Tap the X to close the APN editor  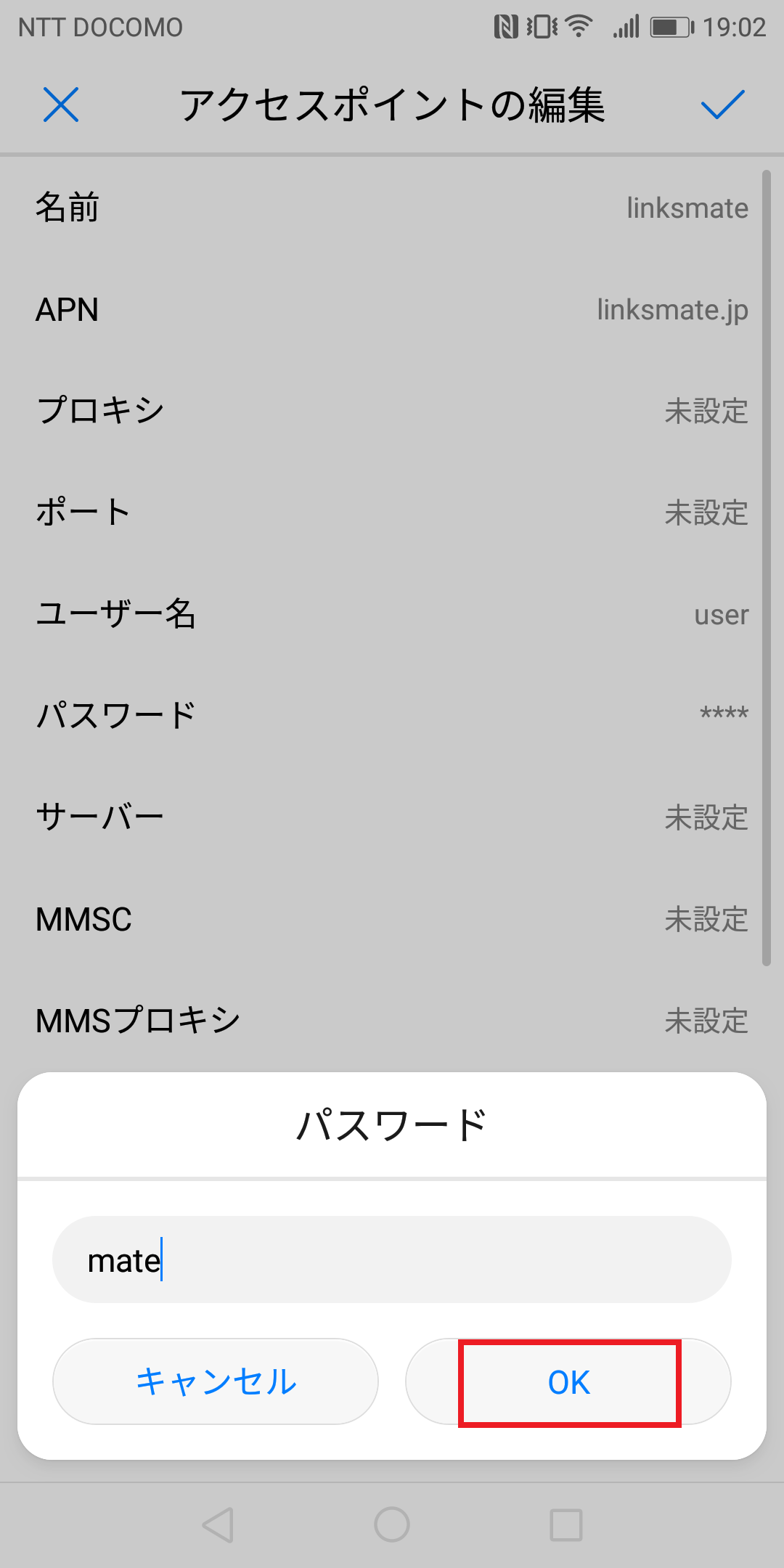point(62,105)
